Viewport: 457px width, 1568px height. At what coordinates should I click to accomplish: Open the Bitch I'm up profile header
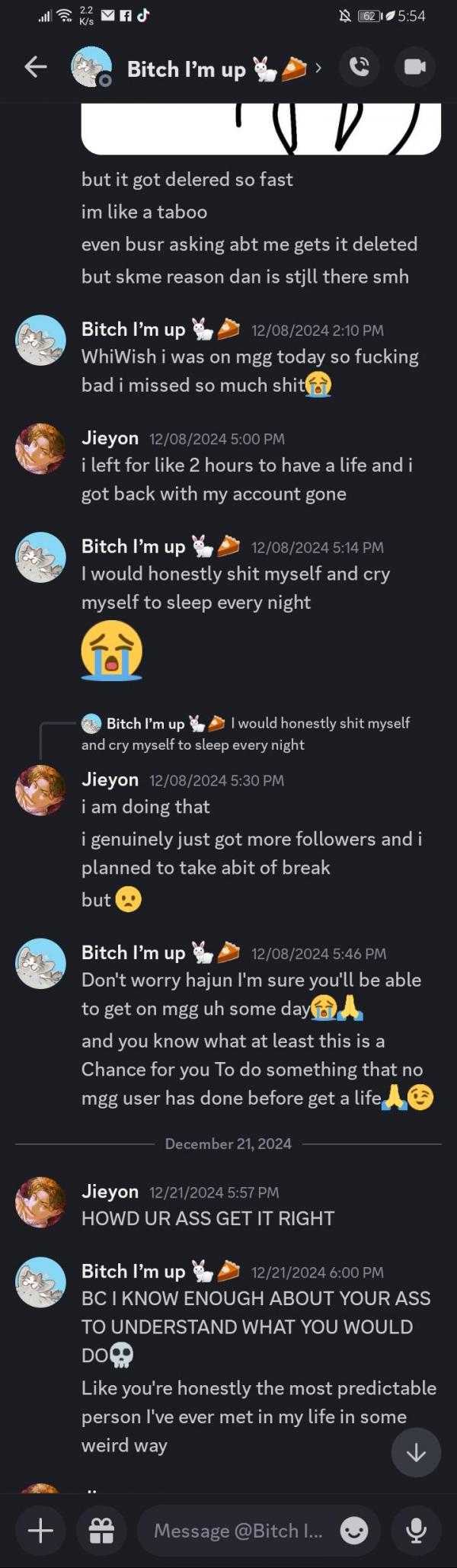(198, 69)
